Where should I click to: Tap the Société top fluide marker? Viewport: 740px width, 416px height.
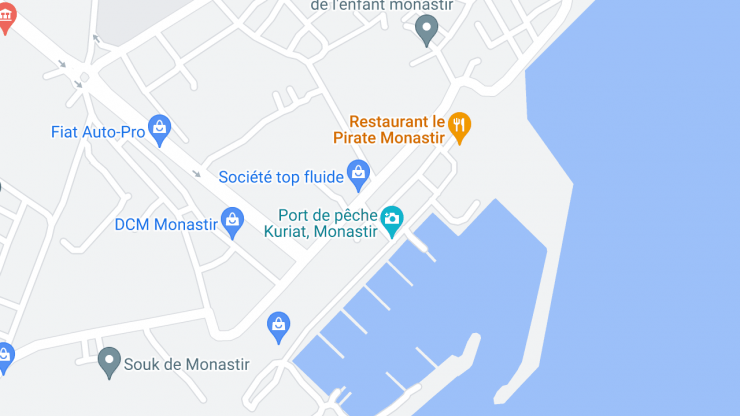coord(358,174)
